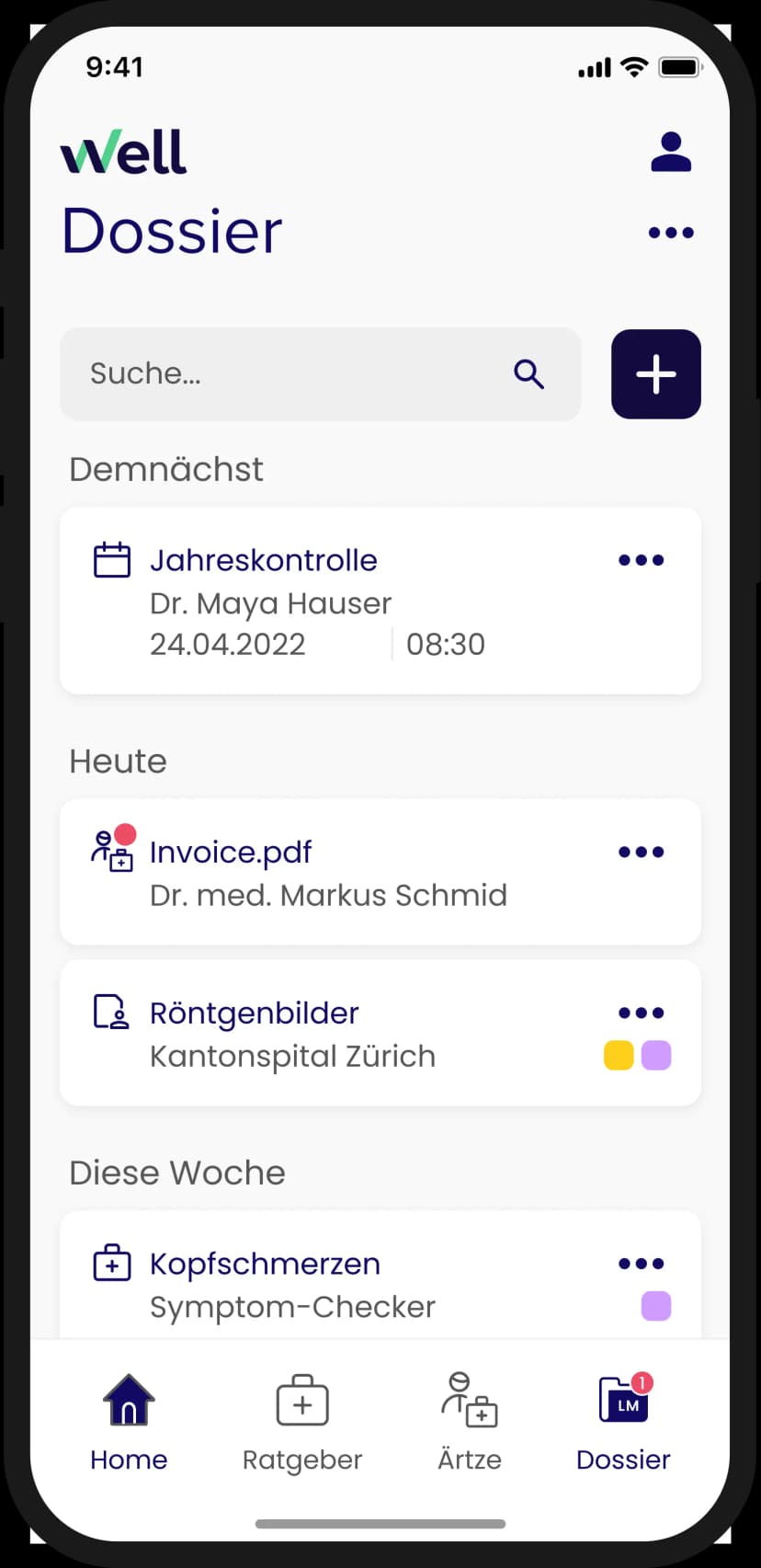Show more options for Invoice.pdf

pos(642,853)
